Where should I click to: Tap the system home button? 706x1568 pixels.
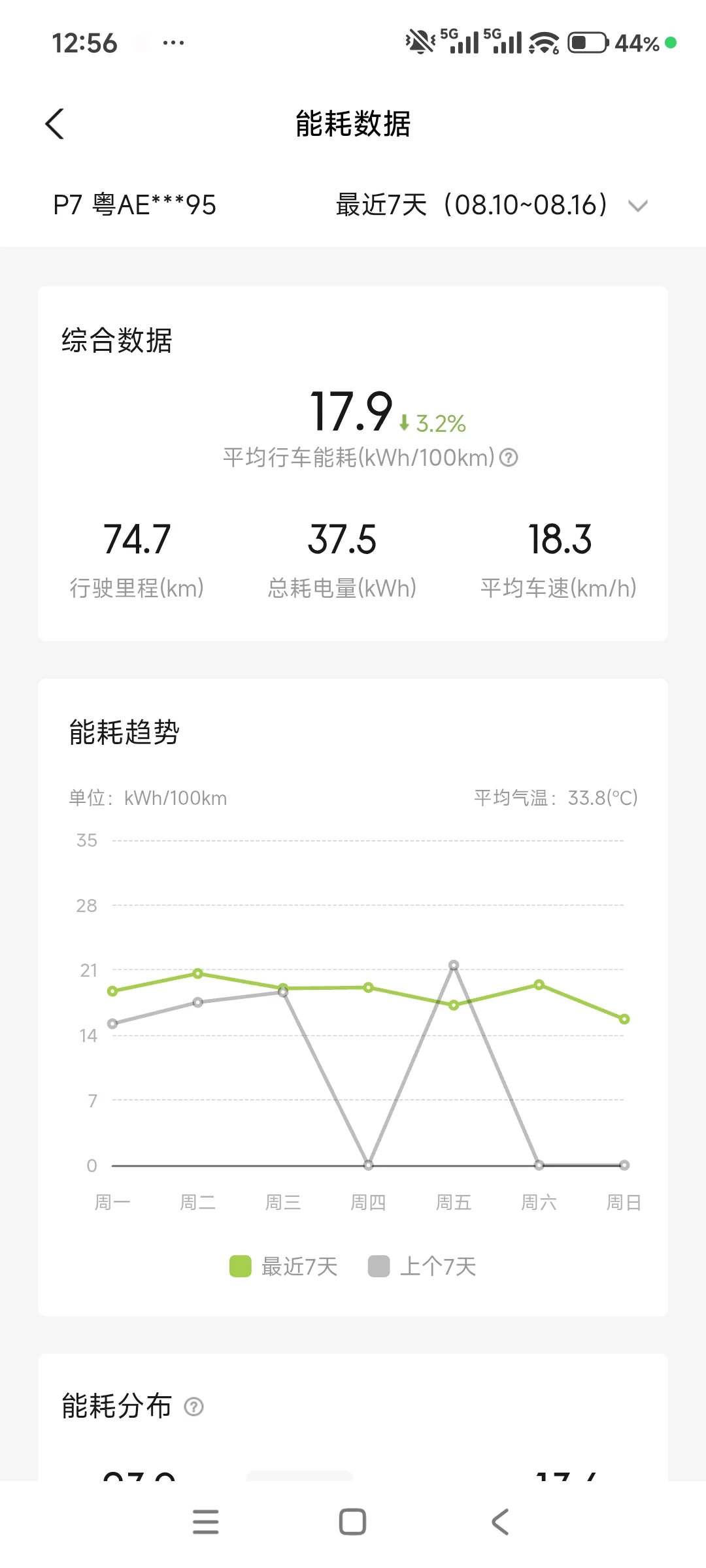click(352, 1522)
